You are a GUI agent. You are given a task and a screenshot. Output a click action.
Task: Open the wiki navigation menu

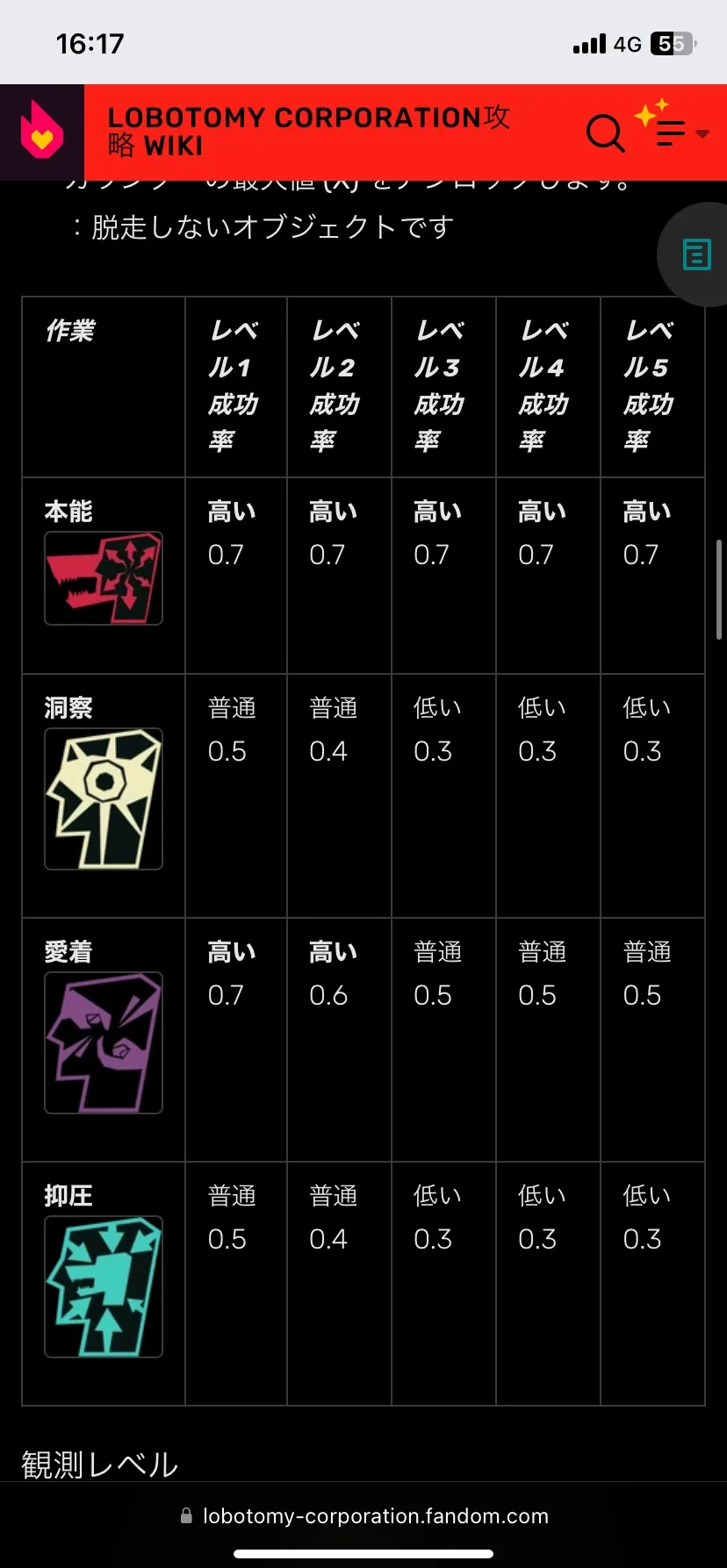673,132
